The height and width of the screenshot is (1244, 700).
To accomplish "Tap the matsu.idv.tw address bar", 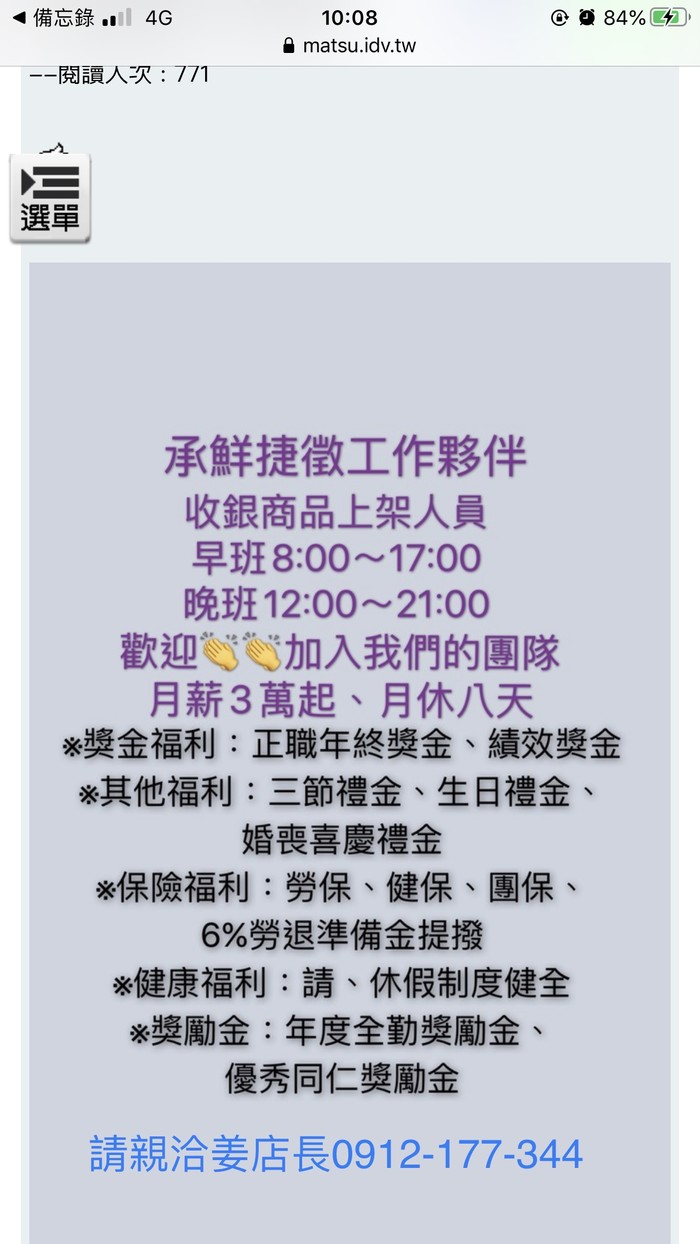I will pyautogui.click(x=350, y=46).
